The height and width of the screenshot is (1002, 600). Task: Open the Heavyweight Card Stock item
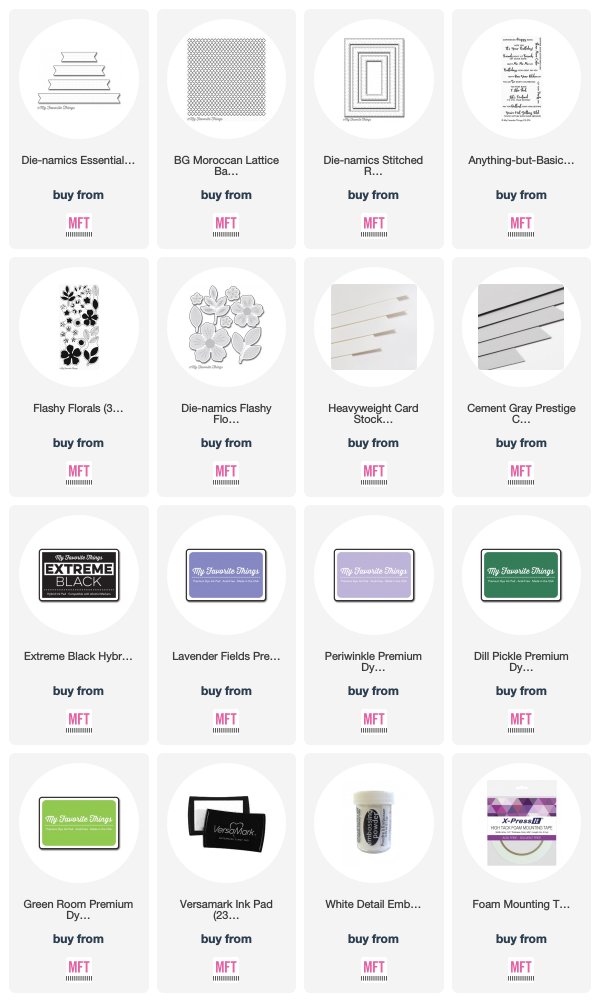[373, 377]
